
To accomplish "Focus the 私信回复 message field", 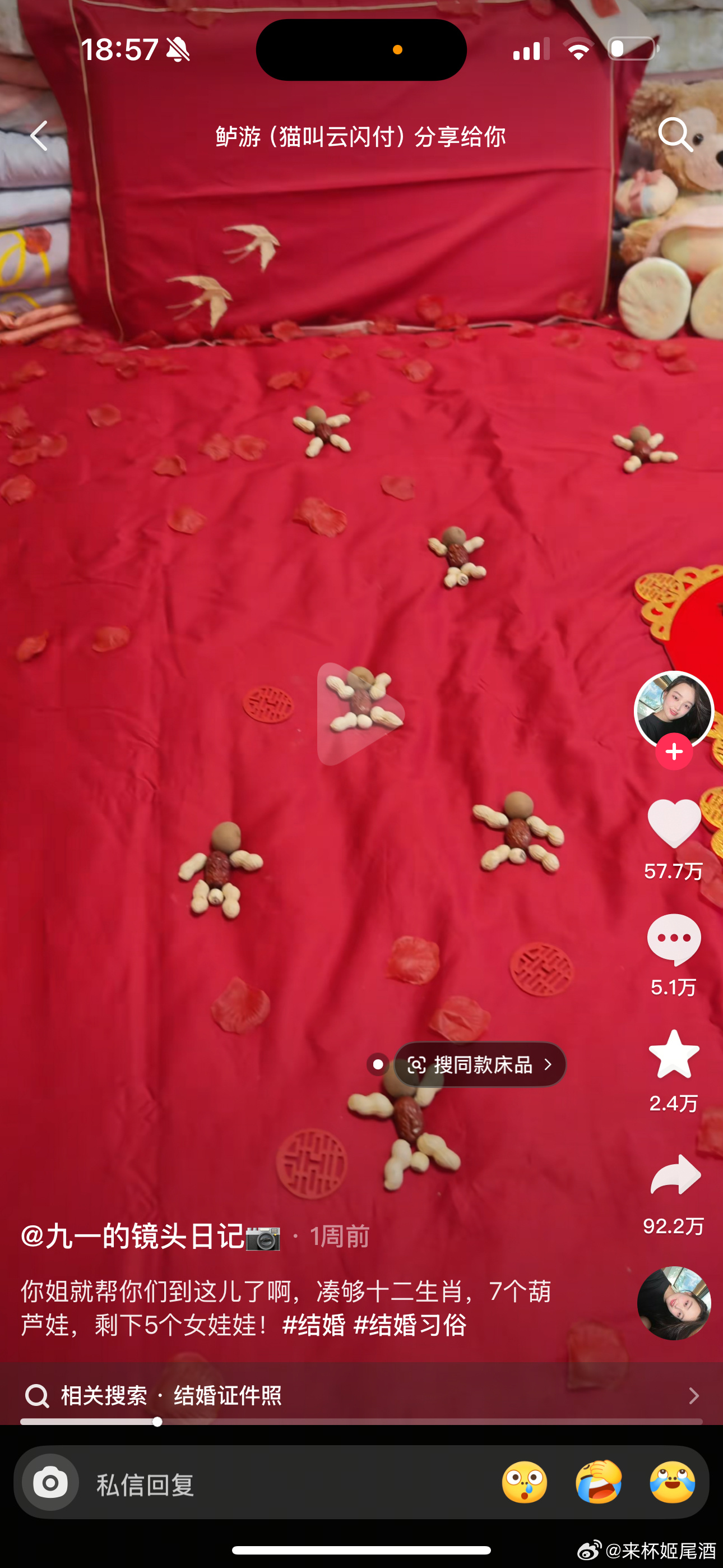I will tap(274, 1484).
